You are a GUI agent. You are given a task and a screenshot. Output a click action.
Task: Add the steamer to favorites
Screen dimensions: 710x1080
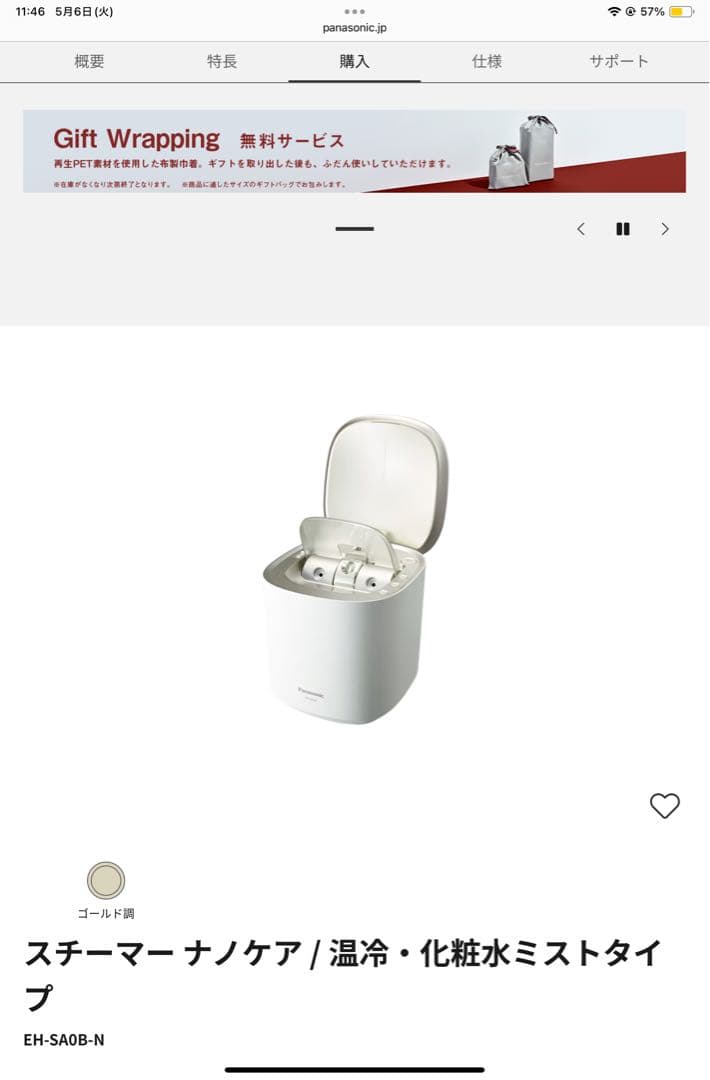pos(665,806)
